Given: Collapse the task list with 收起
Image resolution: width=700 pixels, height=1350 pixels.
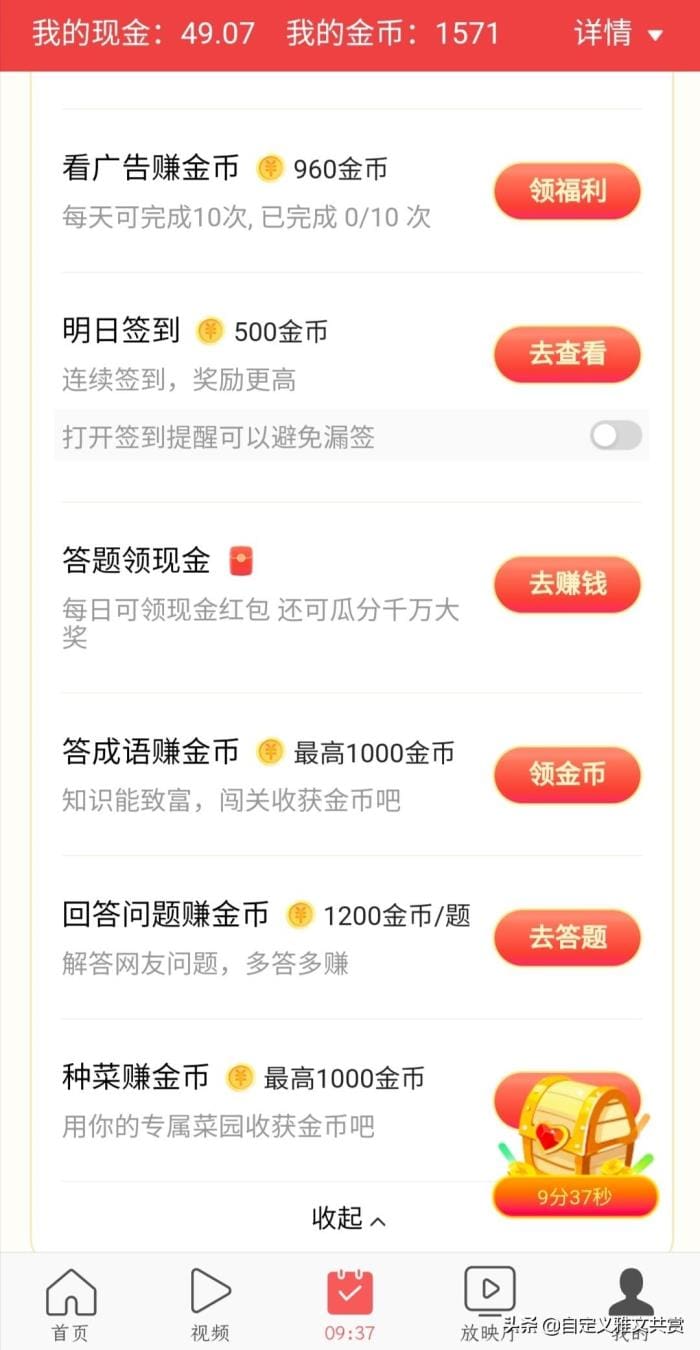Looking at the screenshot, I should pos(348,1219).
